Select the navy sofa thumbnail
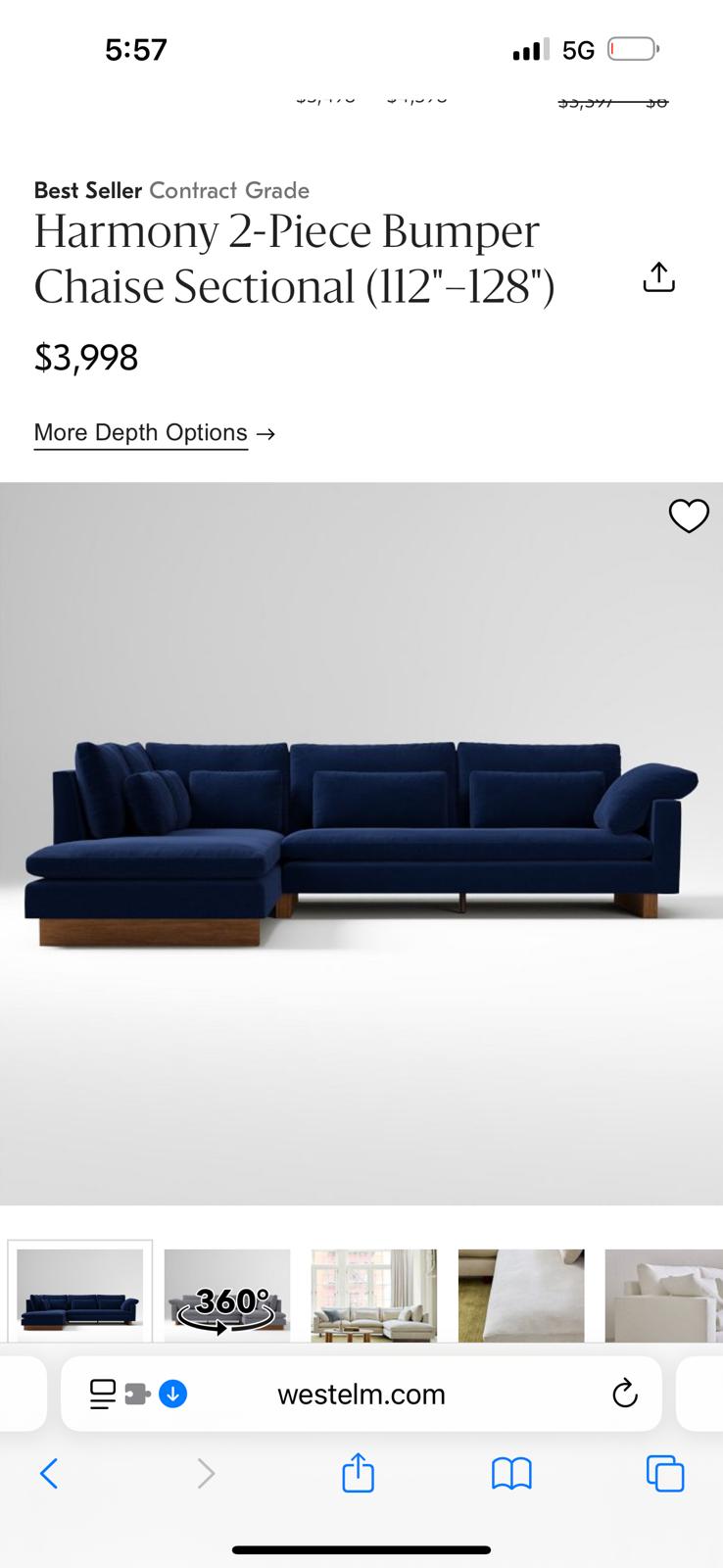 pyautogui.click(x=80, y=1295)
